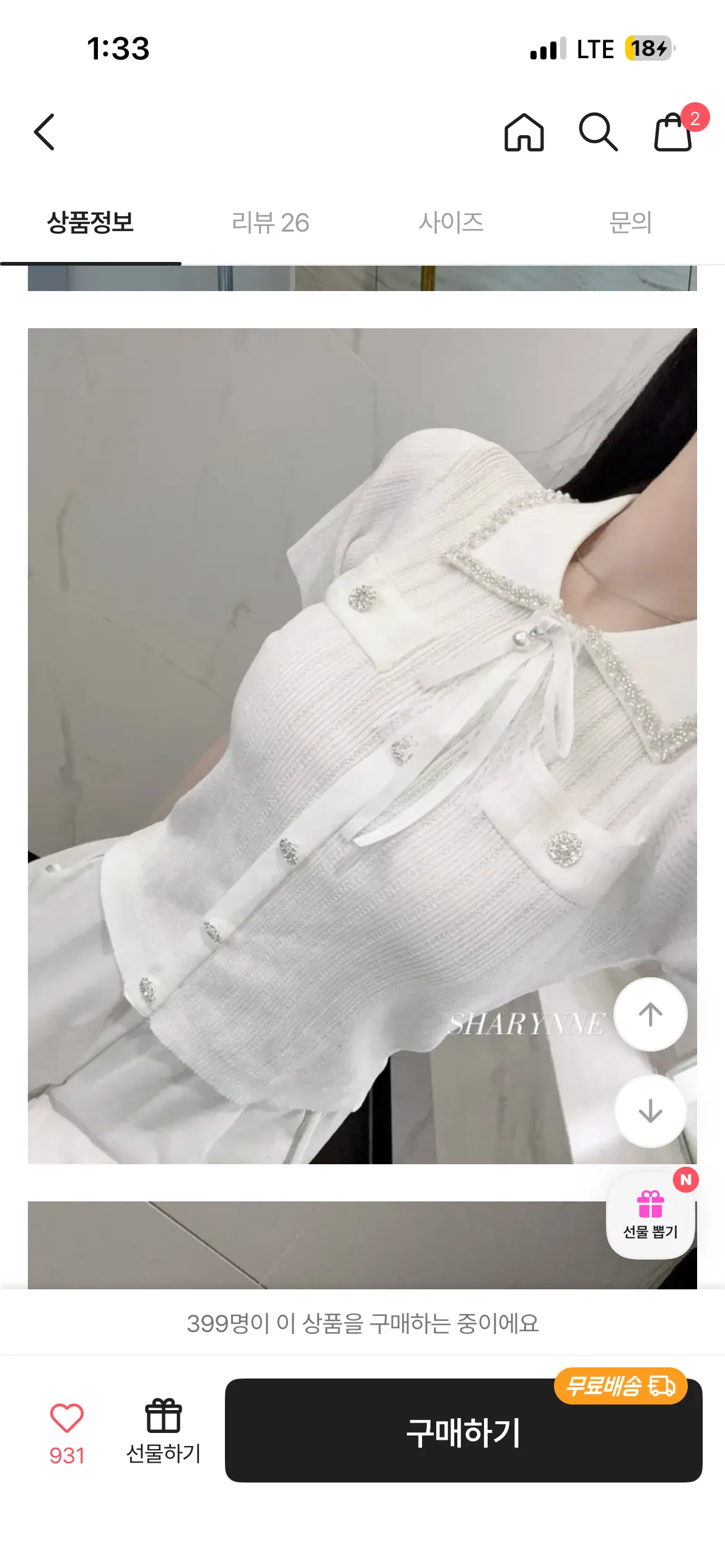Viewport: 725px width, 1568px height.
Task: Switch to the 문의 tab
Action: point(631,222)
